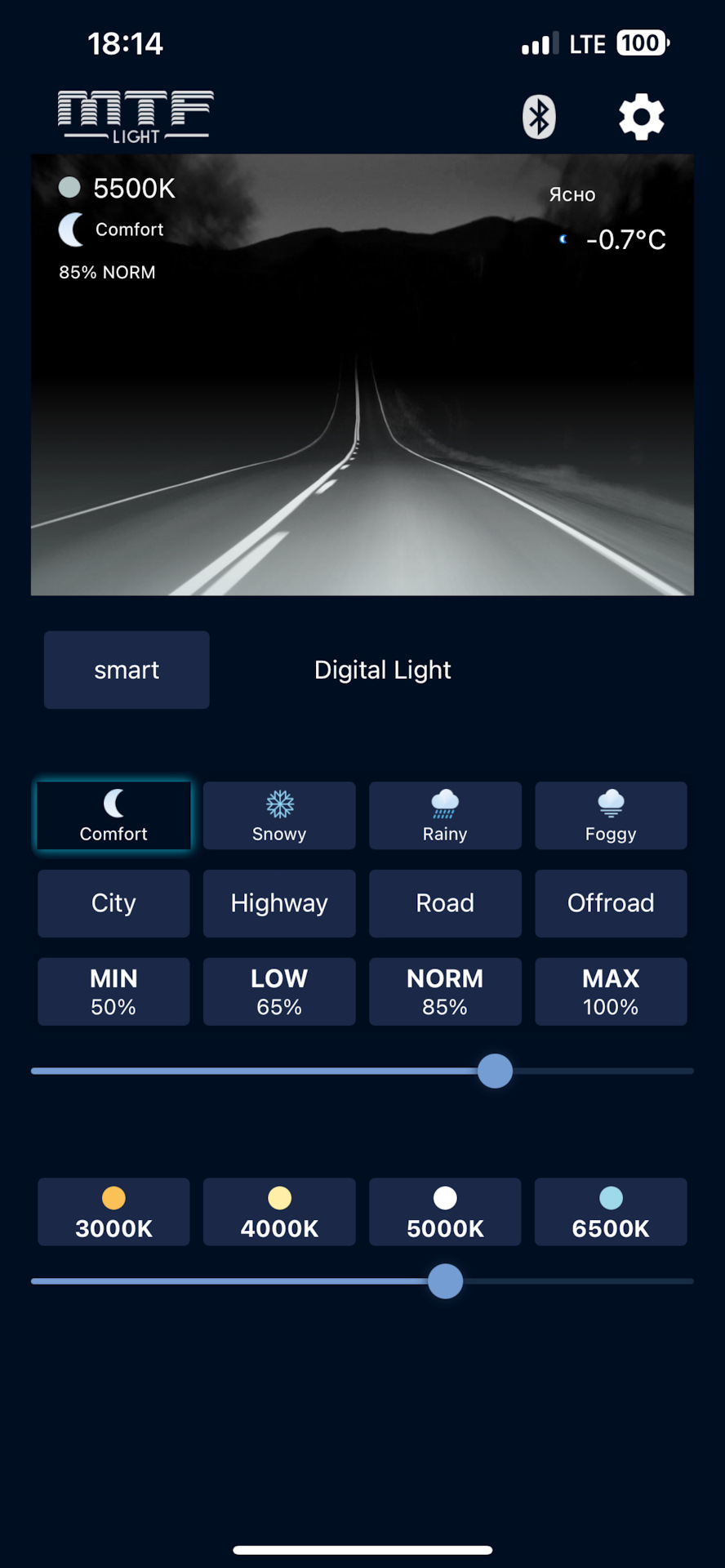Set brightness to MIN 50%
725x1568 pixels.
(x=113, y=991)
